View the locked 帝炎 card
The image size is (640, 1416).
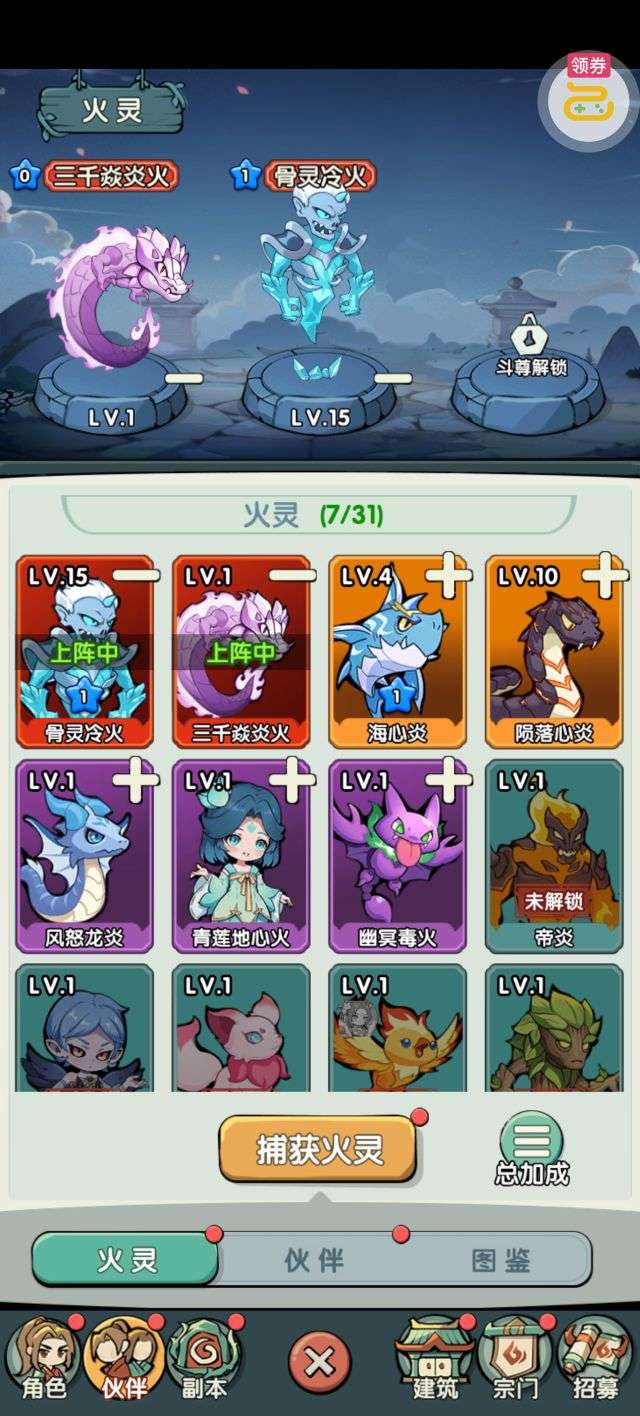click(553, 855)
